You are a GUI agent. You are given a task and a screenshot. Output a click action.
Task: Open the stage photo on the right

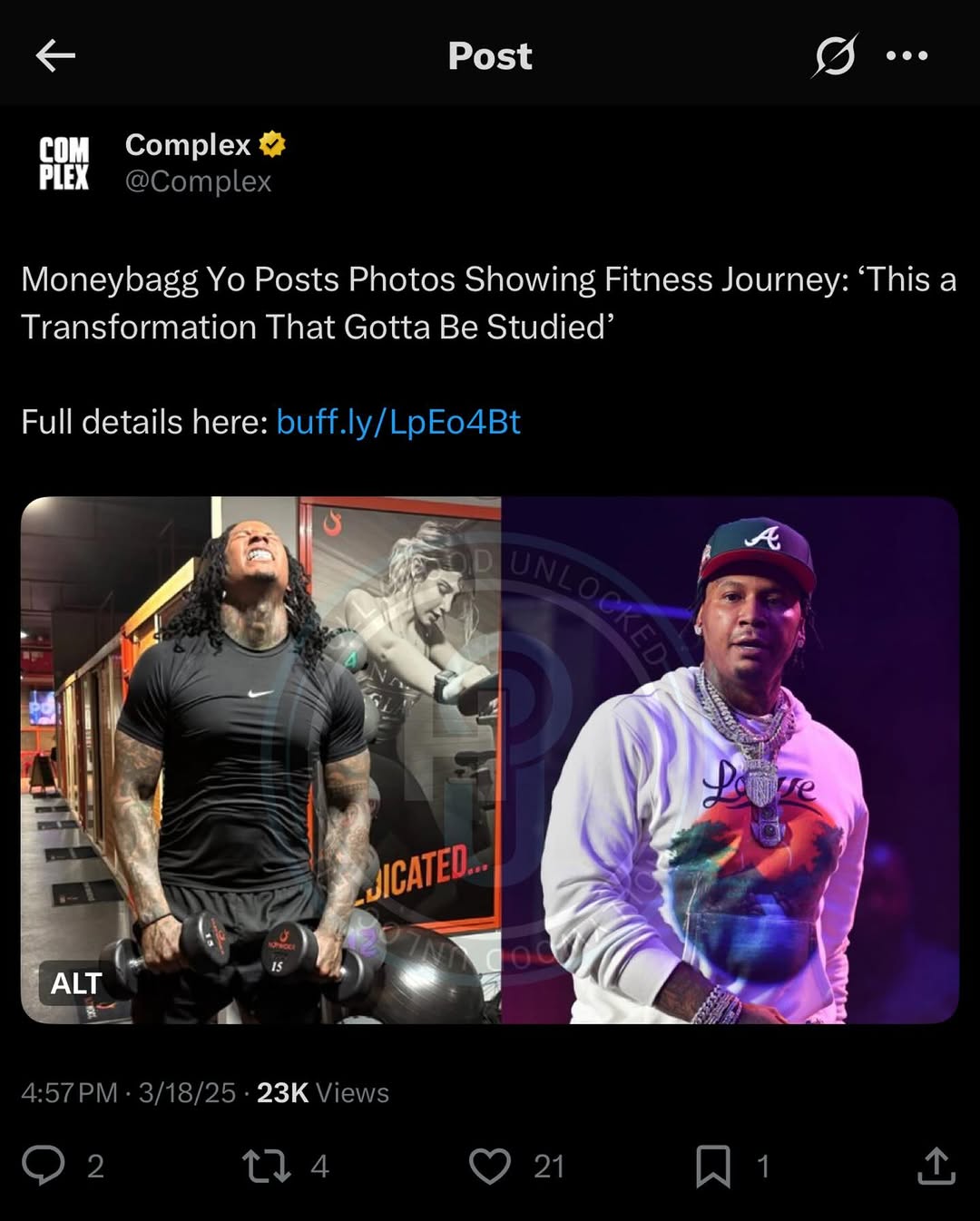pos(730,760)
